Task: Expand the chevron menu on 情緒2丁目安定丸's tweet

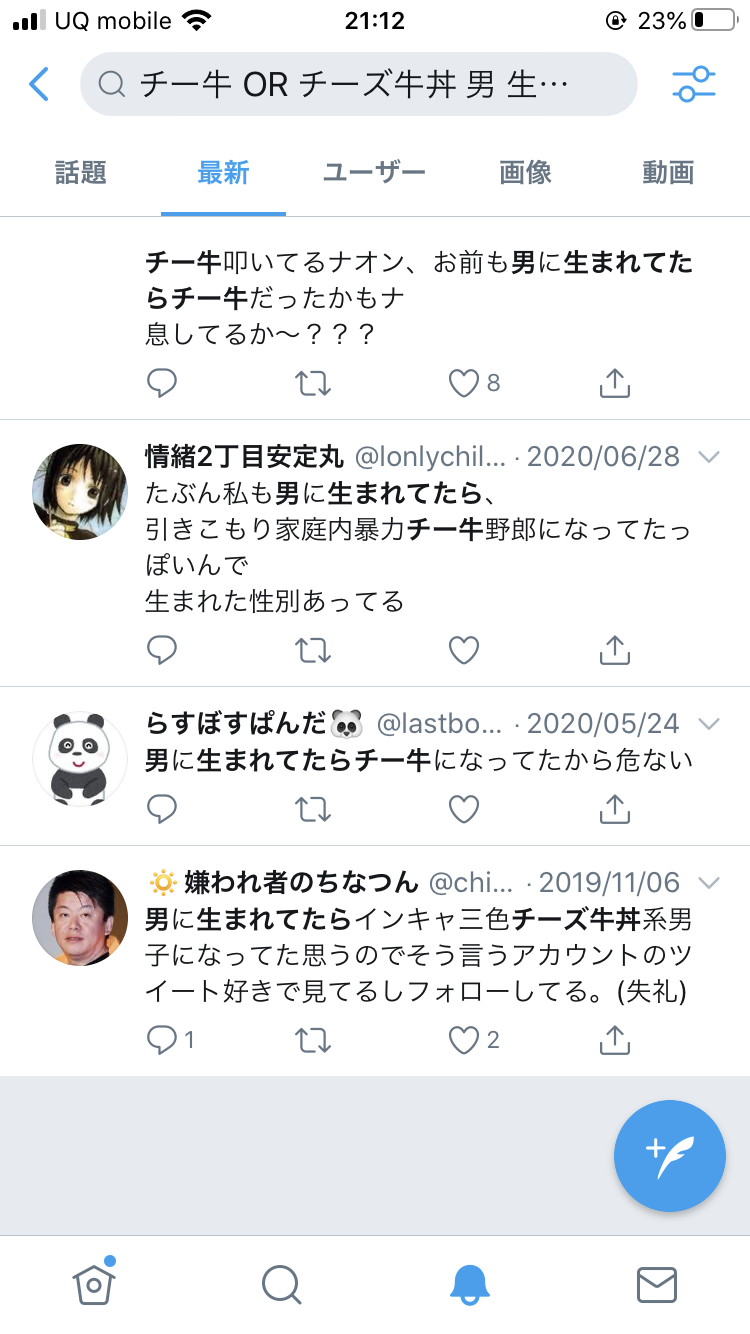Action: (708, 457)
